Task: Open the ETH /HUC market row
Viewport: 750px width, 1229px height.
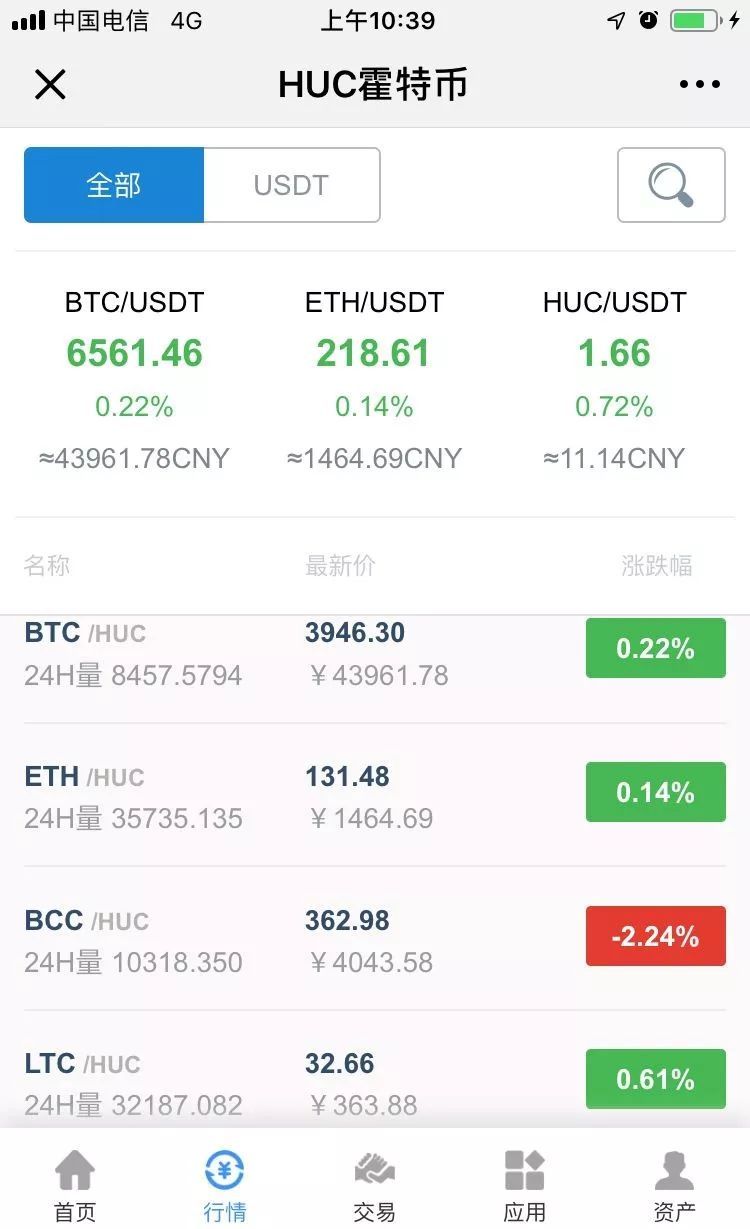Action: click(375, 795)
